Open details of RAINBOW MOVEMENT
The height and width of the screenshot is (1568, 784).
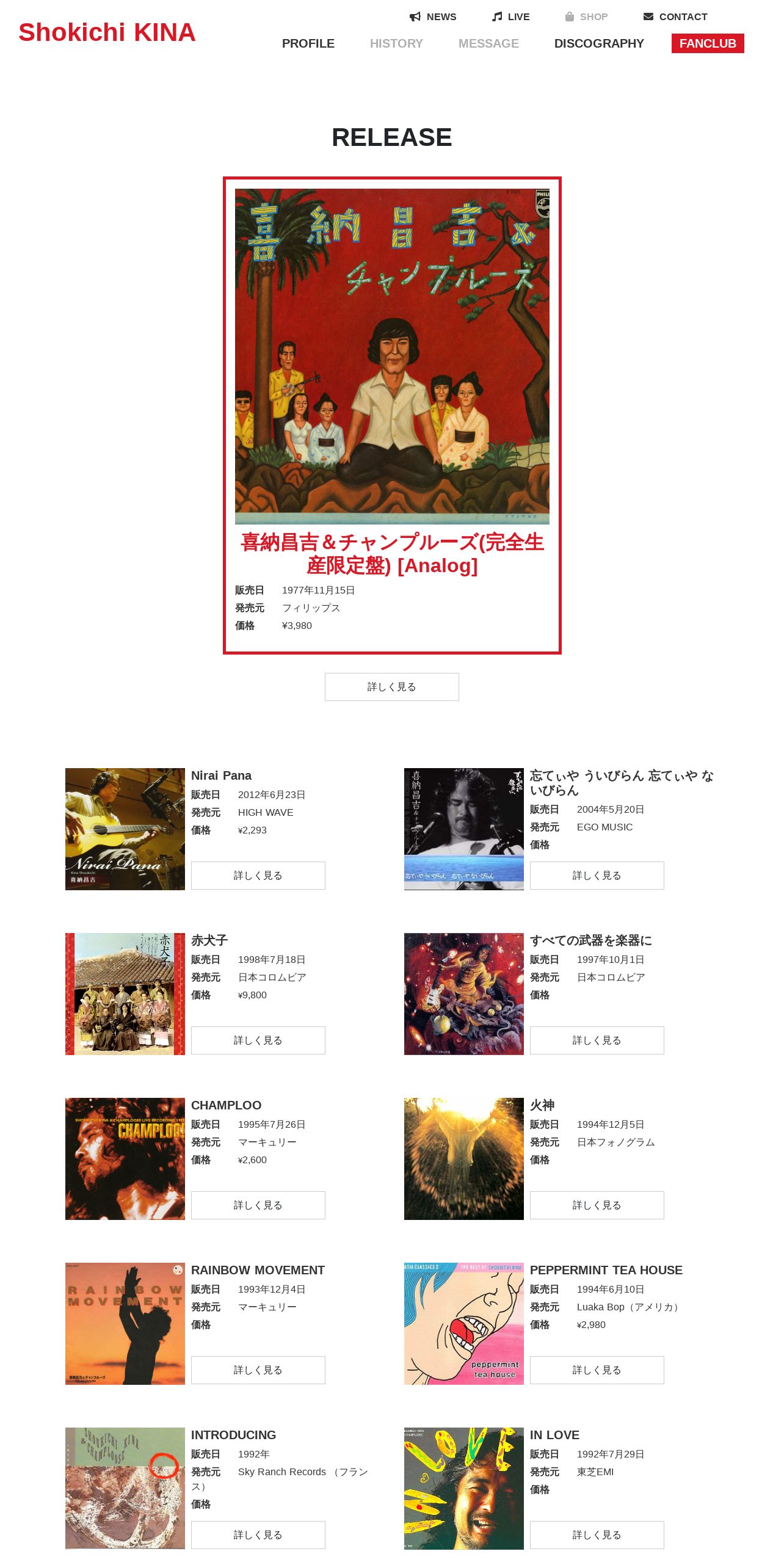(258, 1370)
